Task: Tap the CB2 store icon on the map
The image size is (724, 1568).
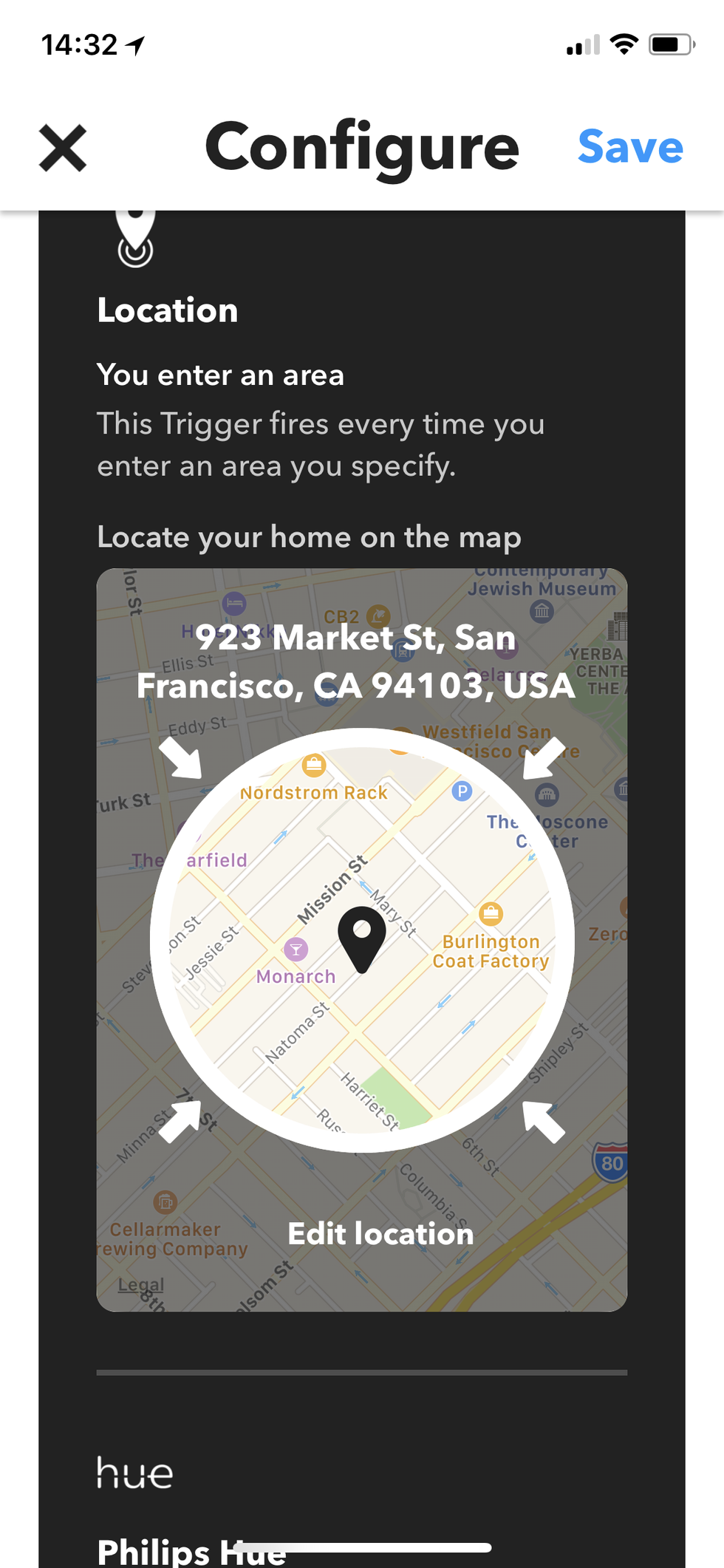Action: click(x=378, y=614)
